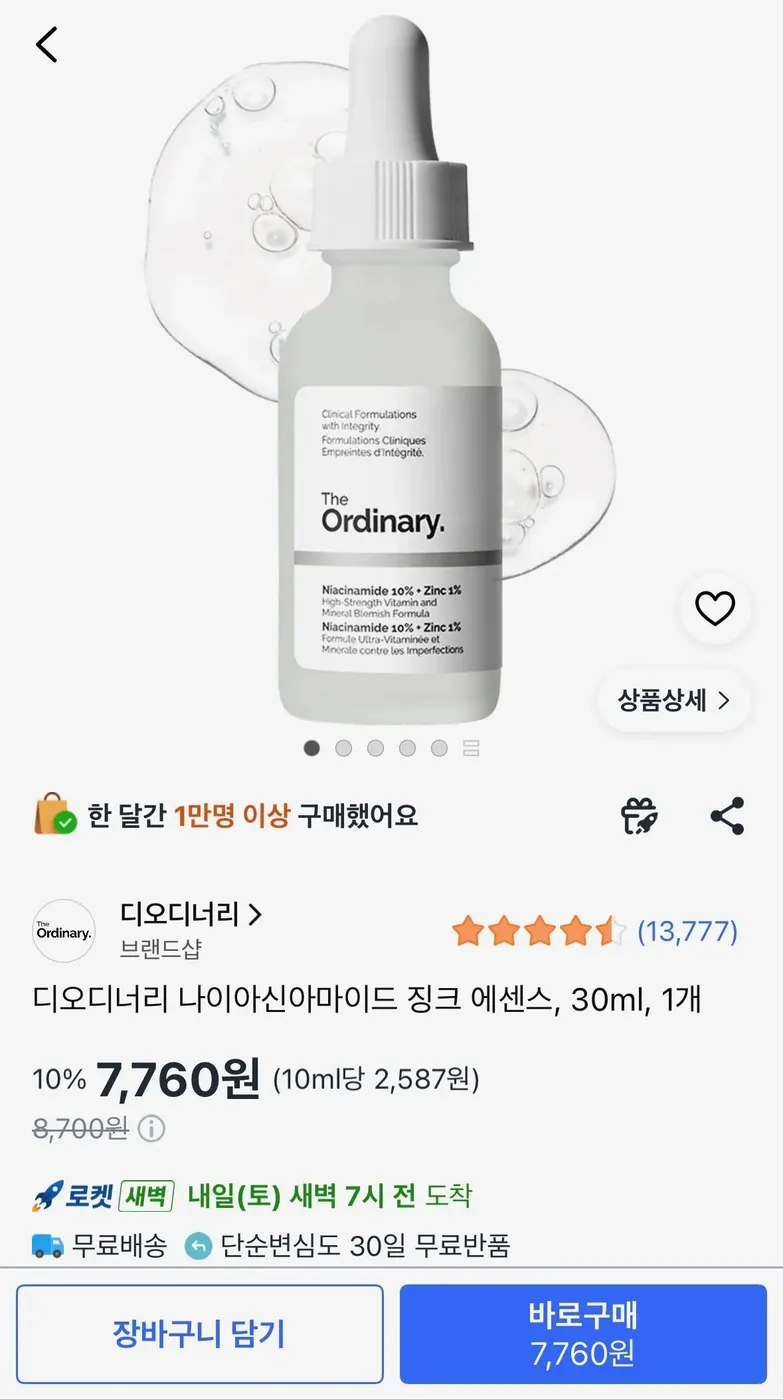Tap The Ordinary brand logo circle

click(x=63, y=931)
